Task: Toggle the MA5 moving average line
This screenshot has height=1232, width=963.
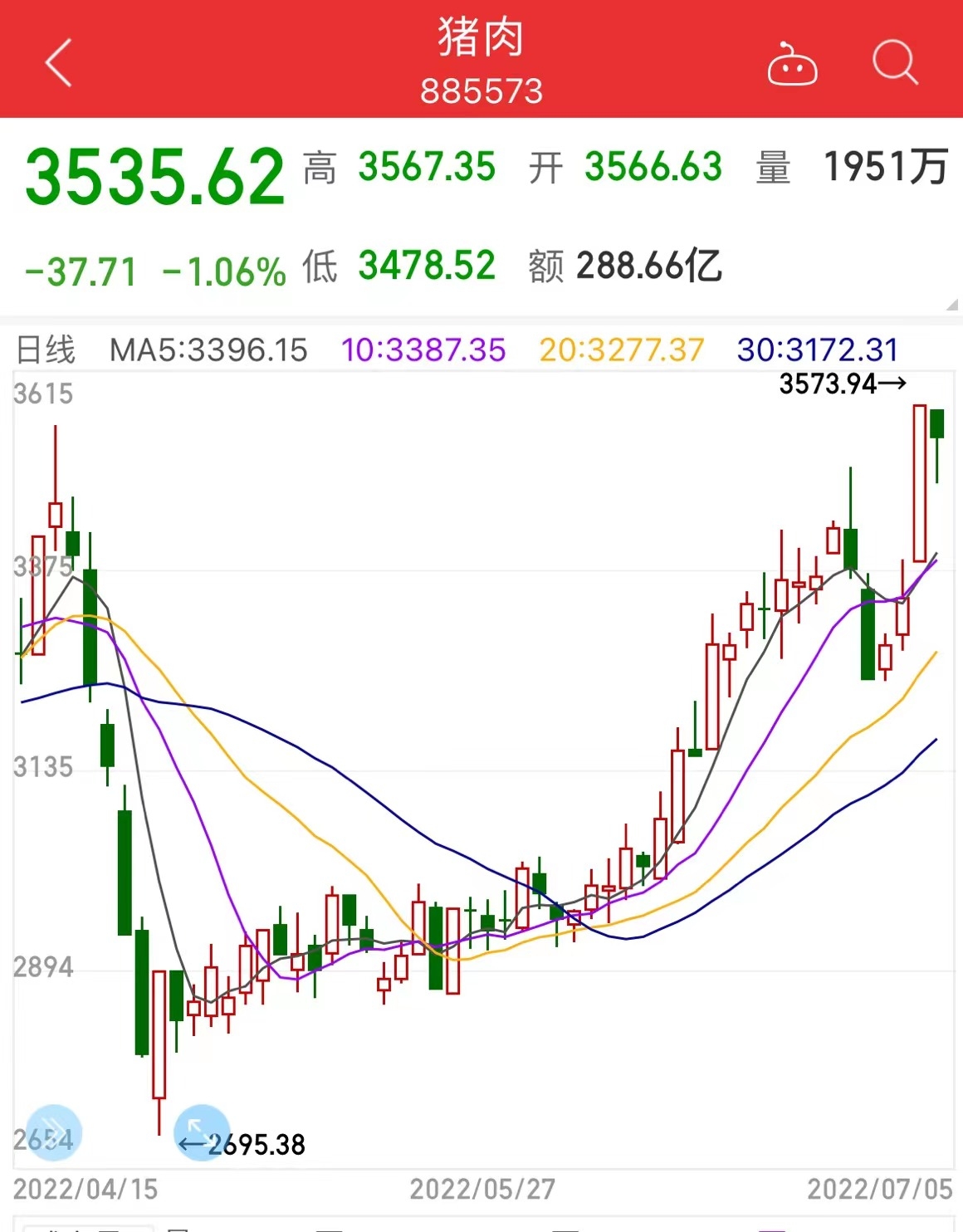Action: 208,349
